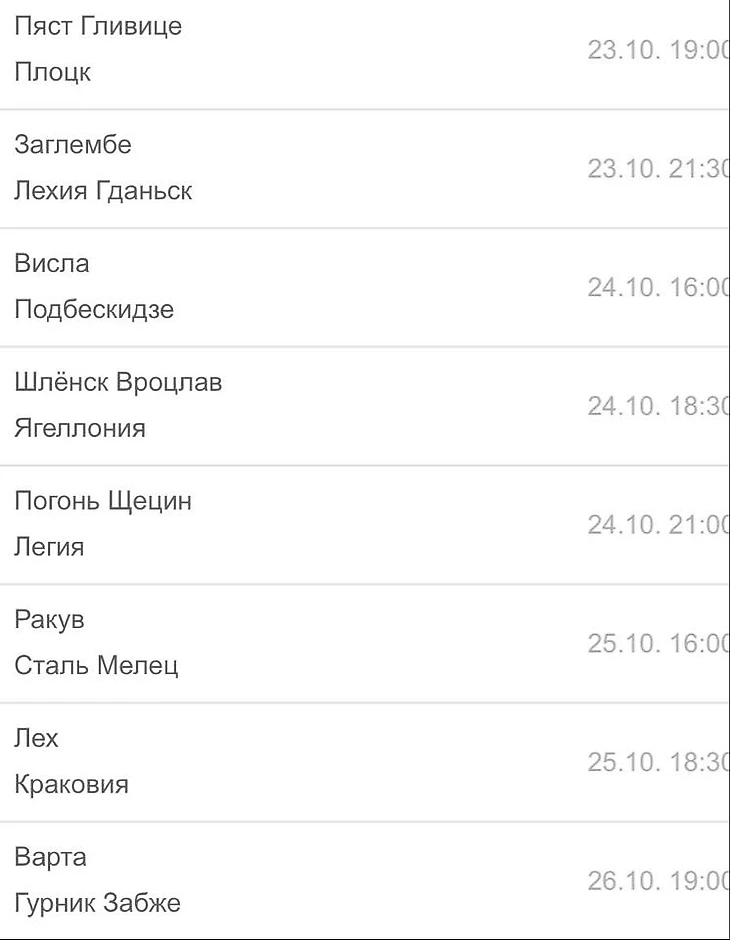This screenshot has width=730, height=940.
Task: Open the Лех vs Краковия match
Action: [x=364, y=762]
